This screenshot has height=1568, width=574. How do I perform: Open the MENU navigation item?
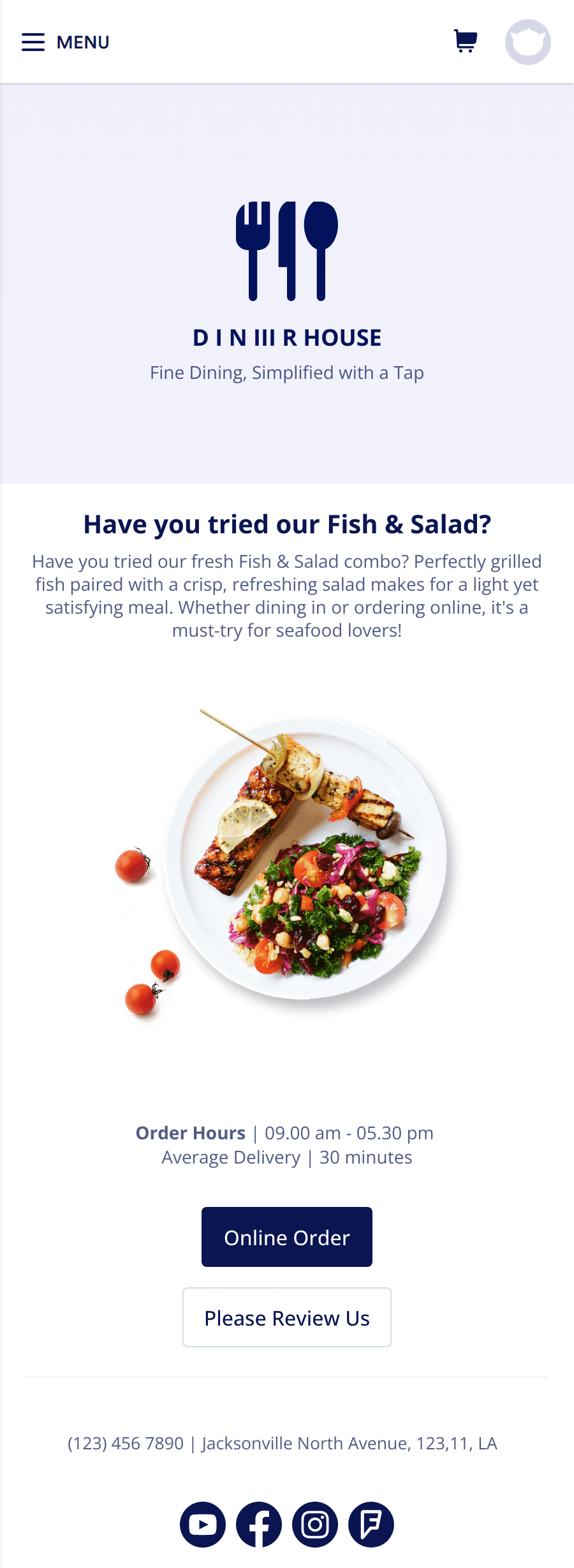(83, 42)
